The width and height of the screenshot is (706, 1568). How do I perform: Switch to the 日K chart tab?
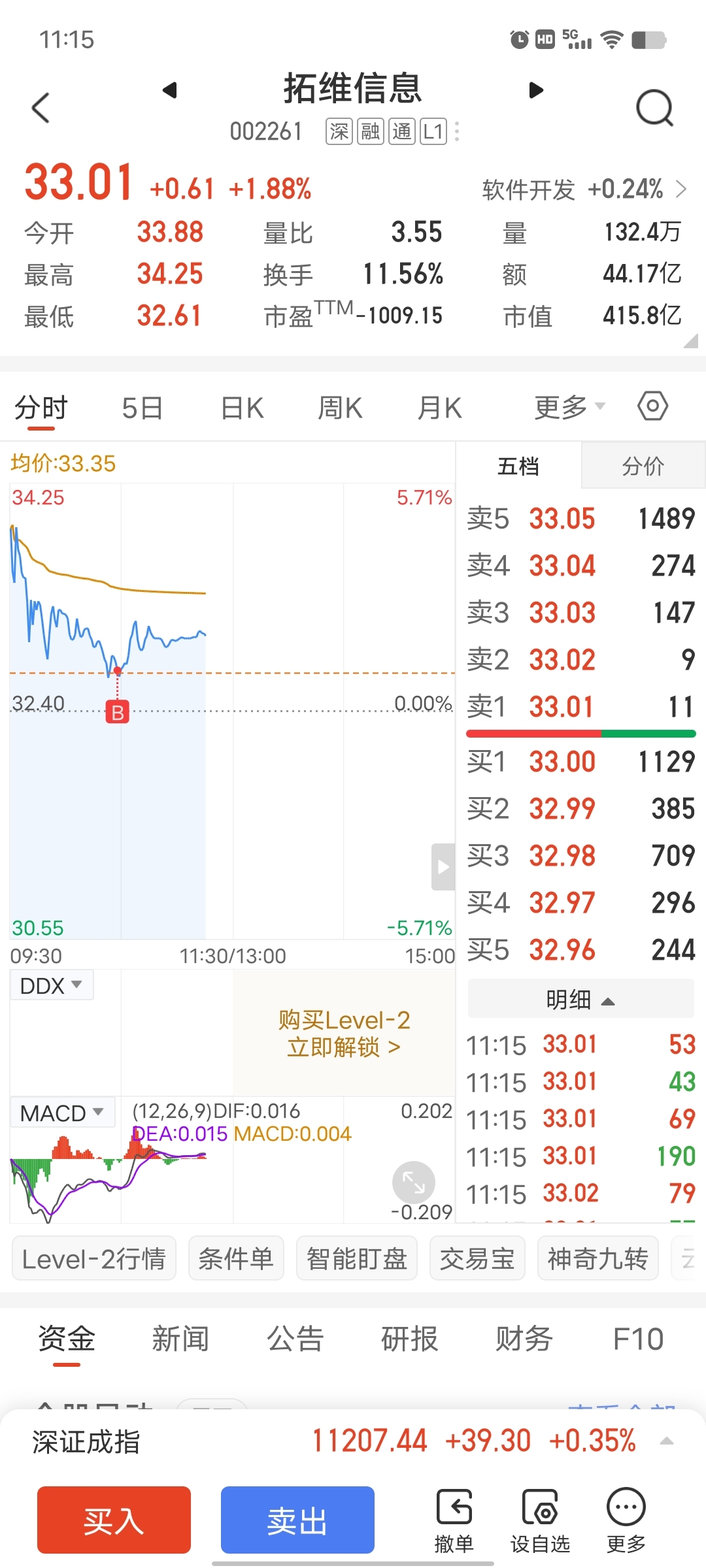pyautogui.click(x=242, y=408)
